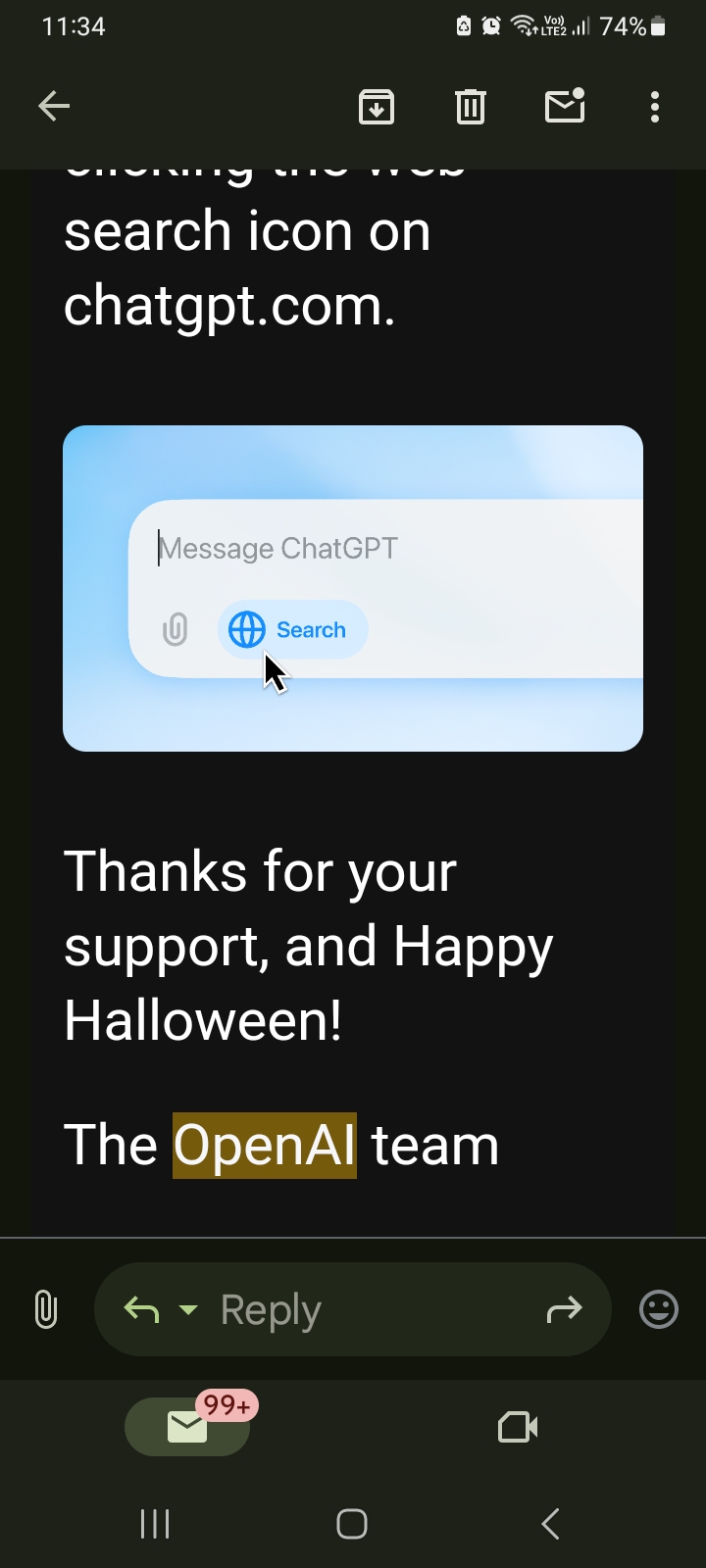Attach a file to the reply
Viewport: 706px width, 1568px height.
(46, 1309)
